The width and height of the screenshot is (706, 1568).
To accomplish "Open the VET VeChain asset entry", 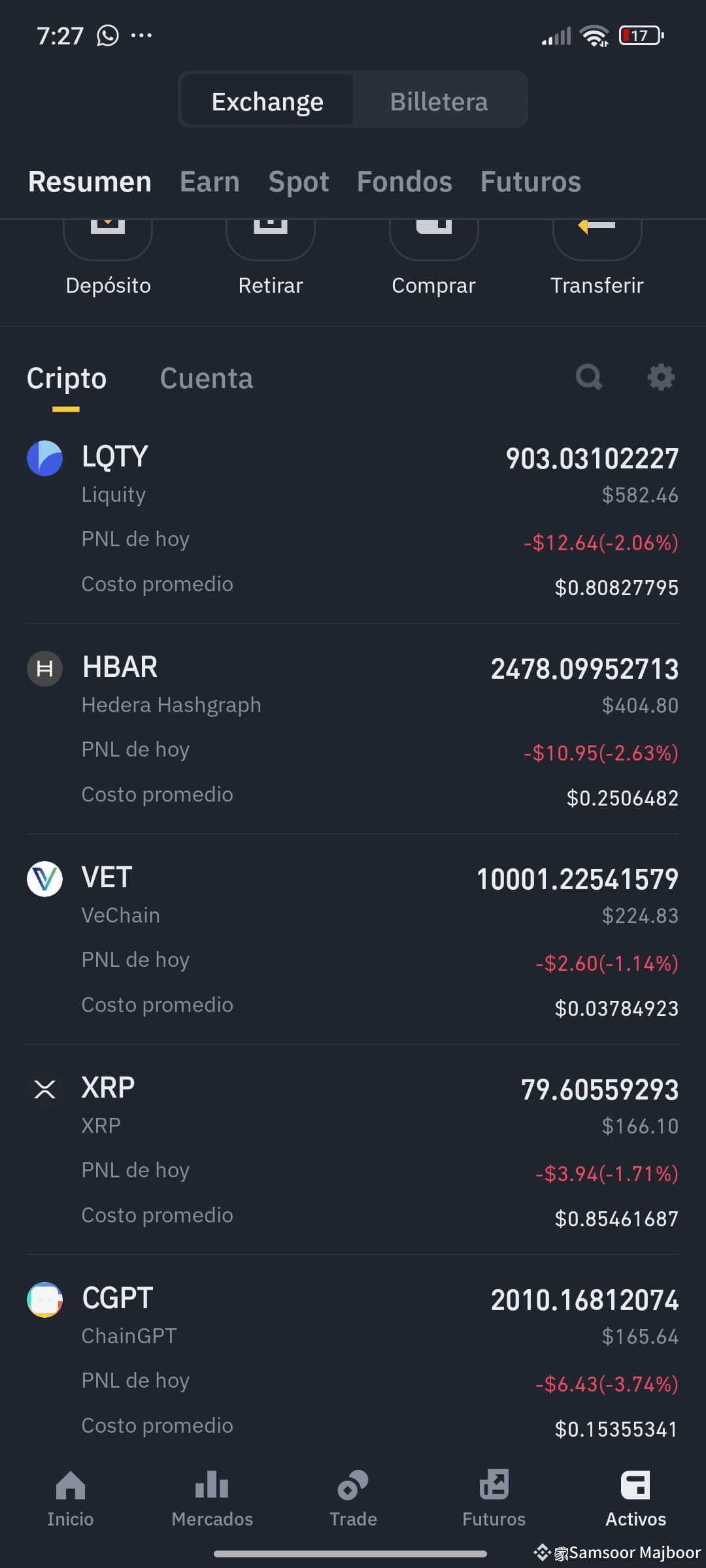I will (x=353, y=941).
